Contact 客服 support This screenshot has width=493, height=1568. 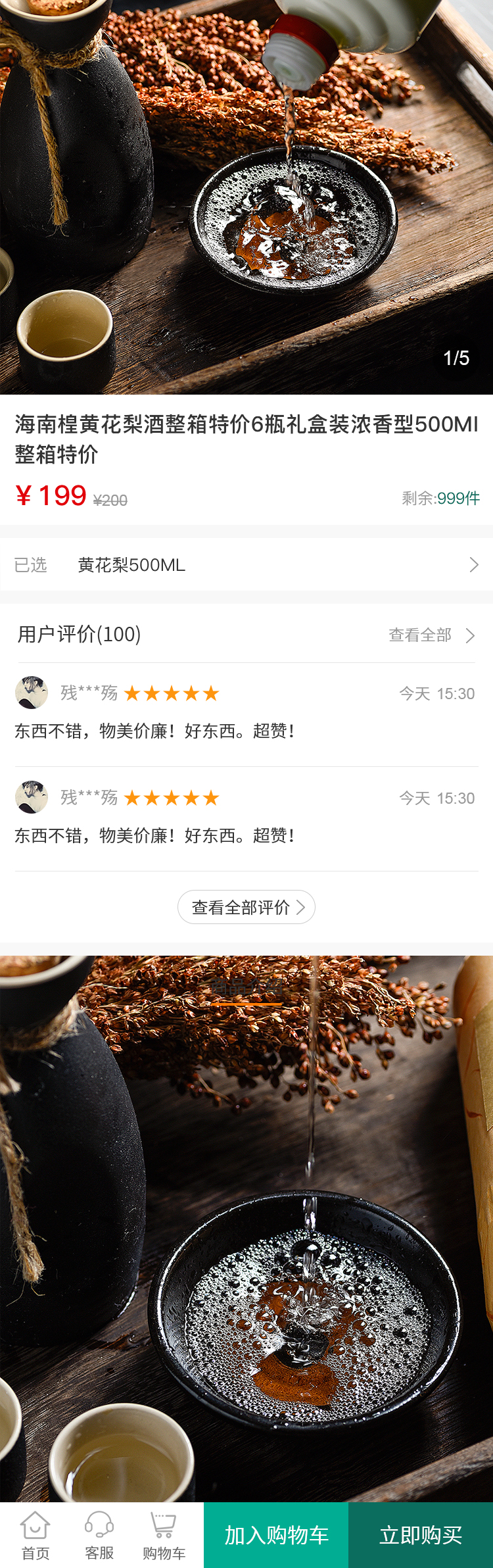[99, 1535]
